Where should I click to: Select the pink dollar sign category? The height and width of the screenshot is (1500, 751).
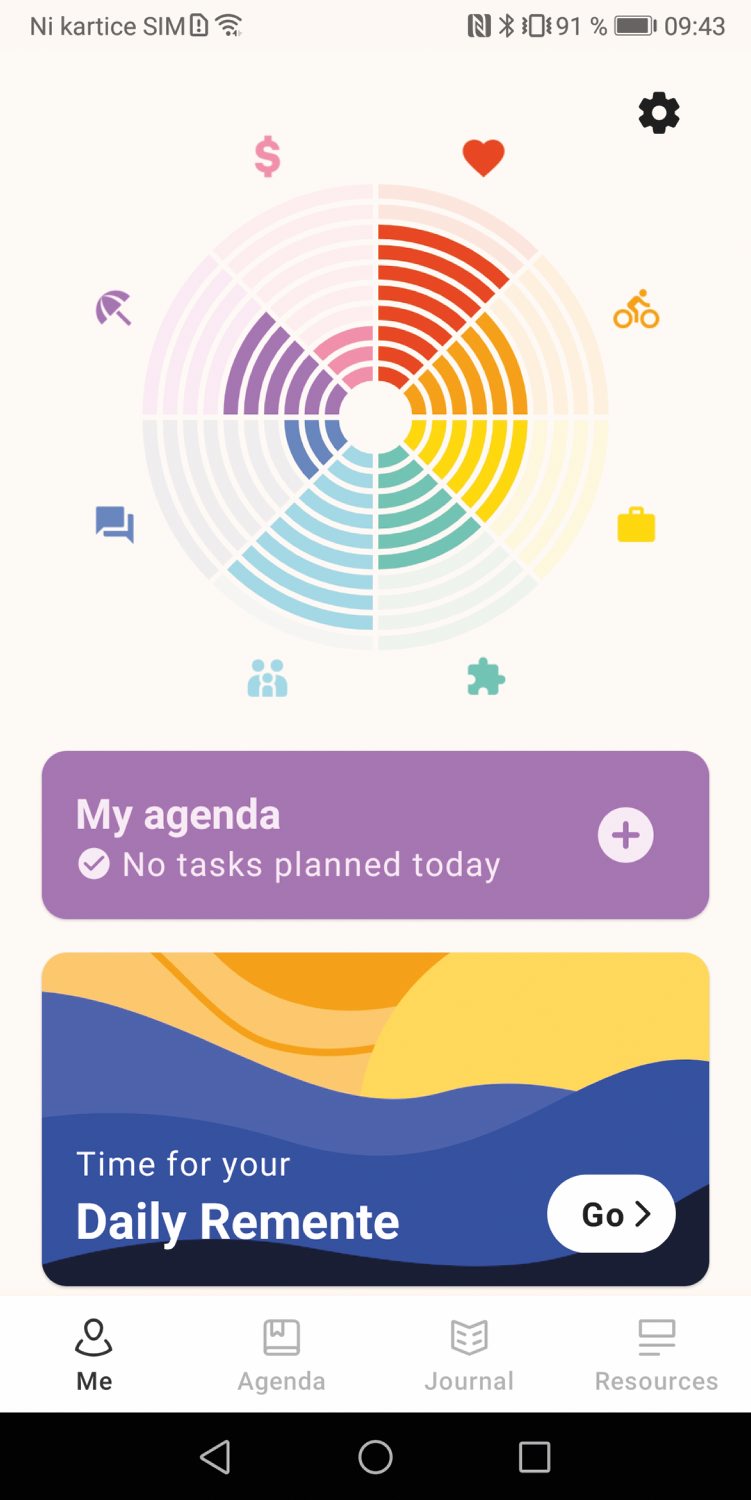(x=267, y=157)
